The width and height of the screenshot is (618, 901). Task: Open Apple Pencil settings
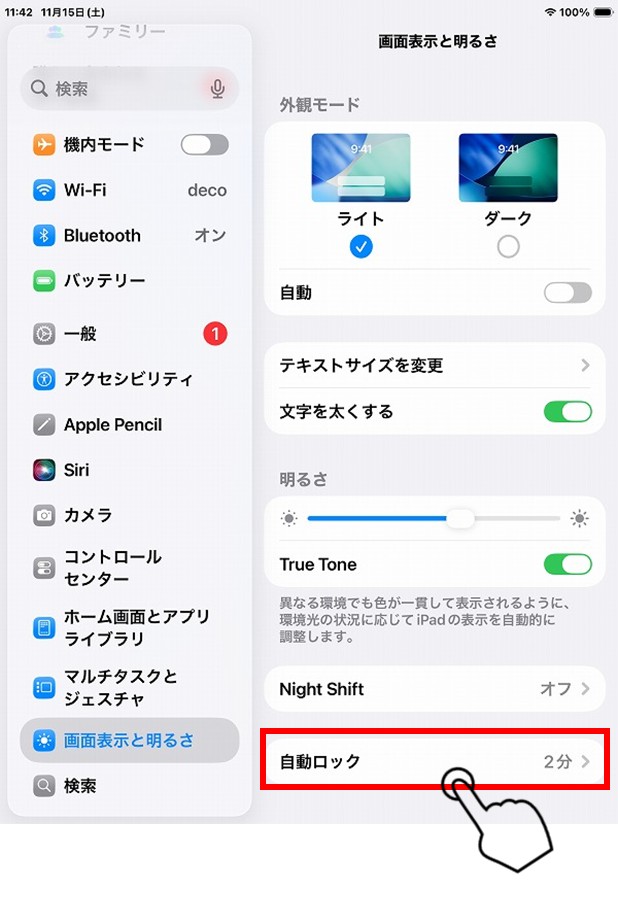pyautogui.click(x=130, y=425)
